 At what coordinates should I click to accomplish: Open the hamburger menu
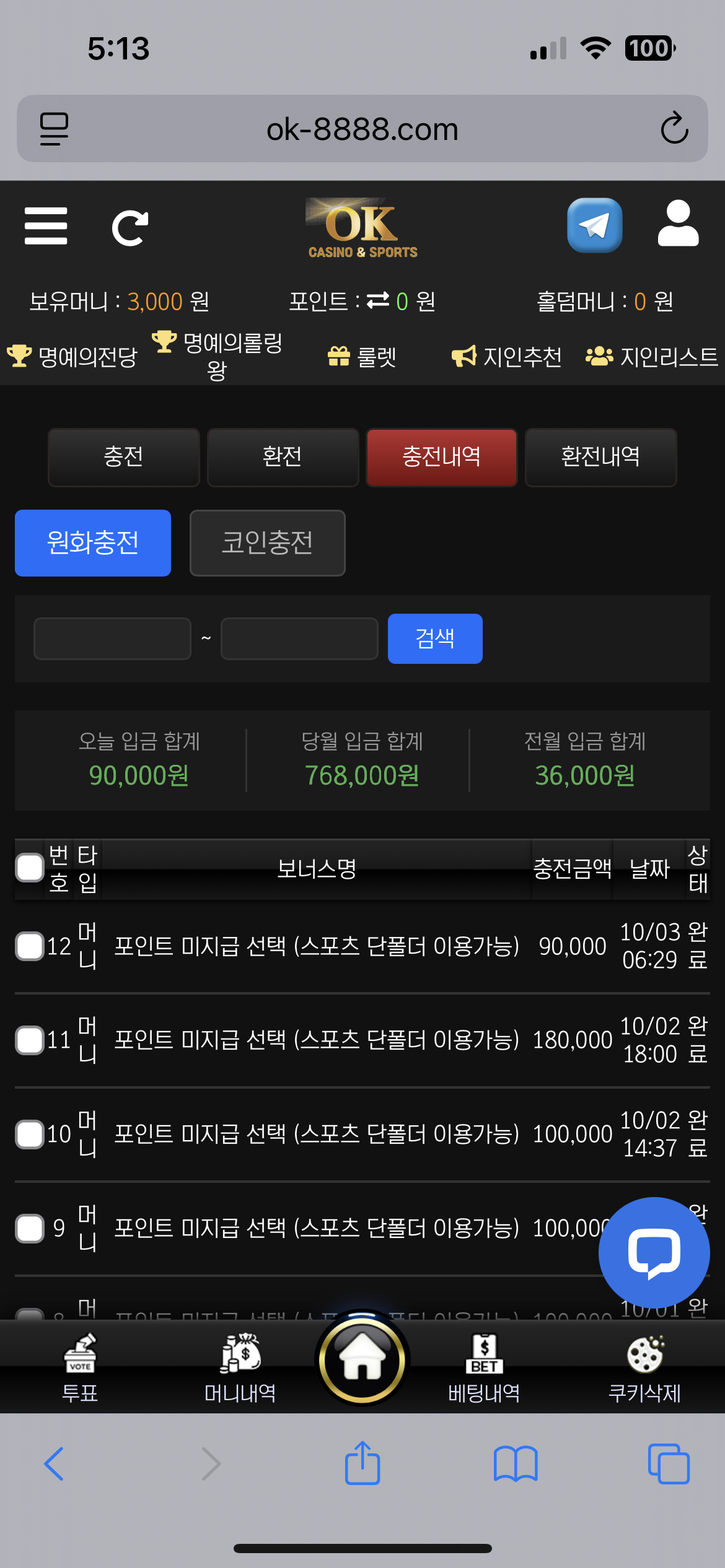[x=46, y=226]
